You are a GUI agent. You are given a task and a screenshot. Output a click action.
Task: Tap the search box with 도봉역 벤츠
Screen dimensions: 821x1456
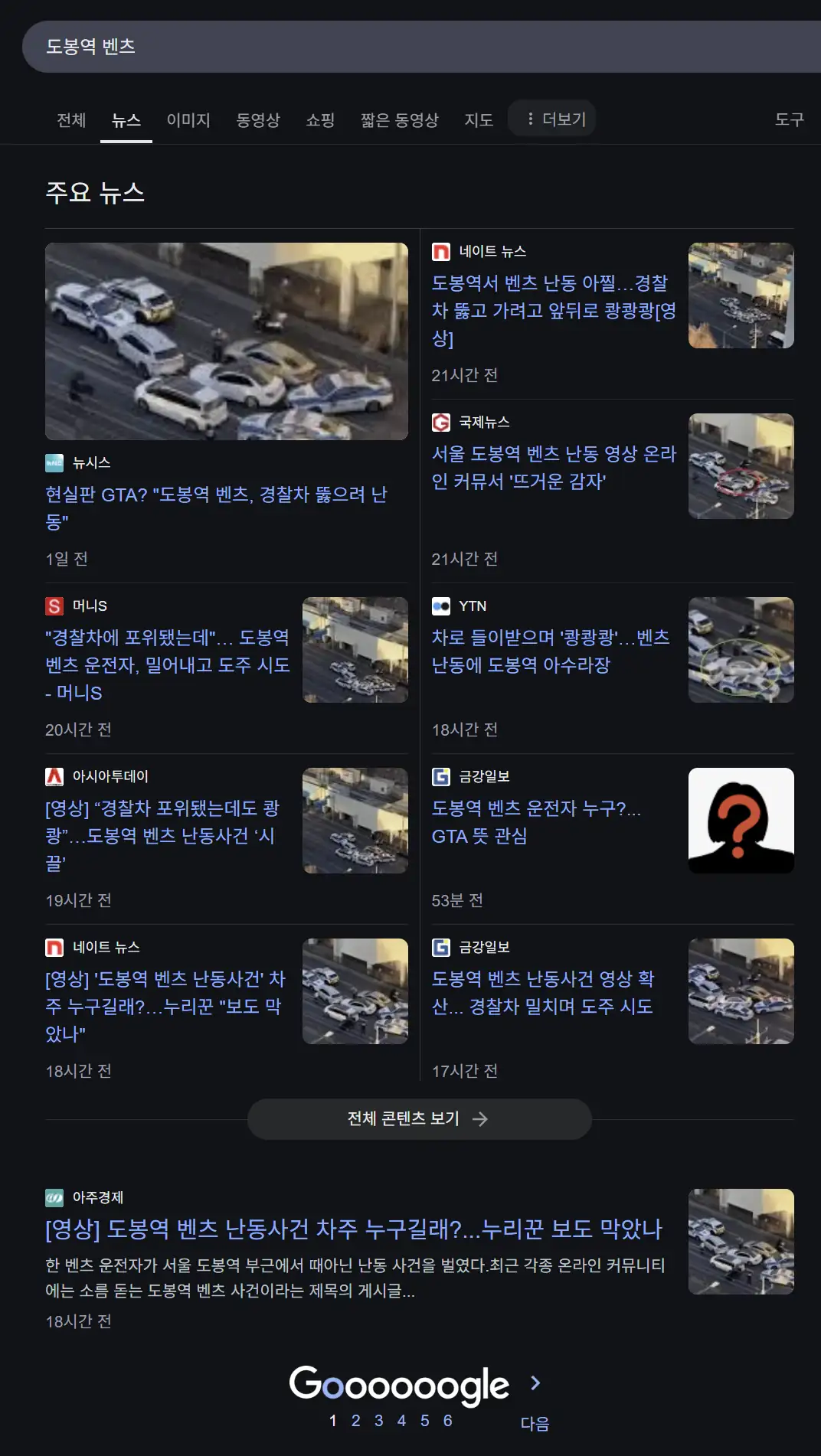click(383, 47)
